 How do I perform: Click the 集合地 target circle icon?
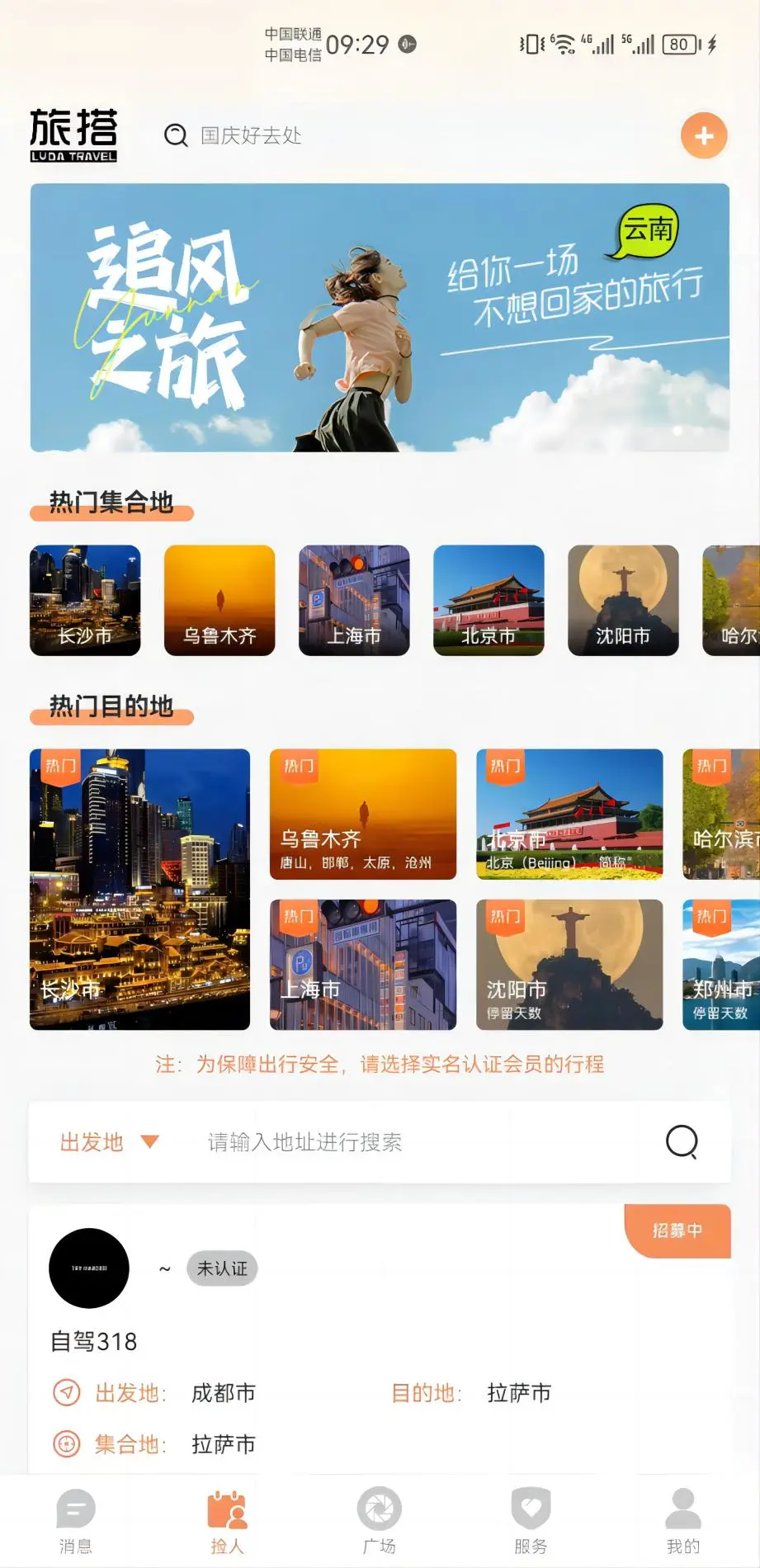coord(67,1445)
